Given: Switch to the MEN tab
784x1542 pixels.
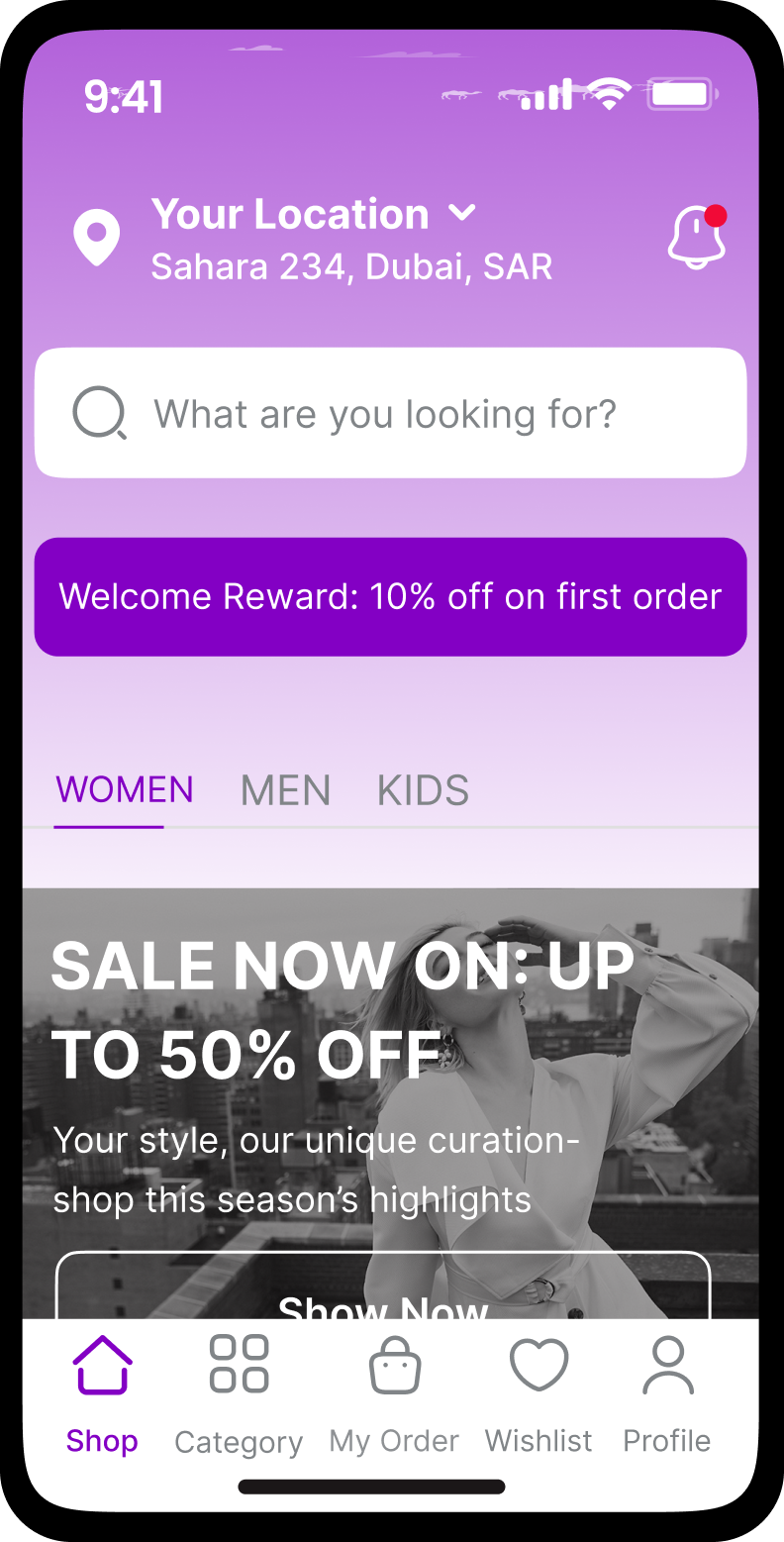Looking at the screenshot, I should [x=285, y=791].
